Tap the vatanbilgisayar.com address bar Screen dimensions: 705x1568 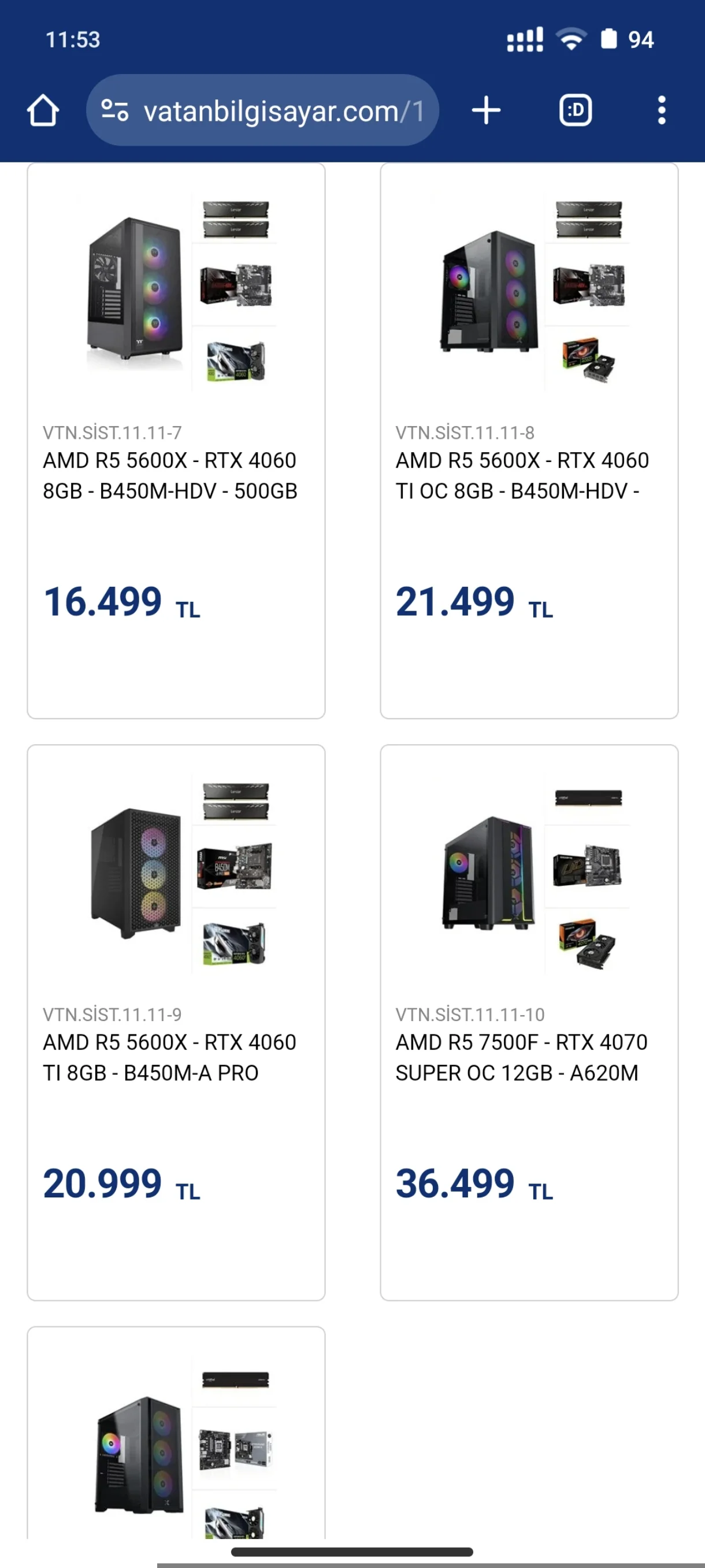coord(274,111)
